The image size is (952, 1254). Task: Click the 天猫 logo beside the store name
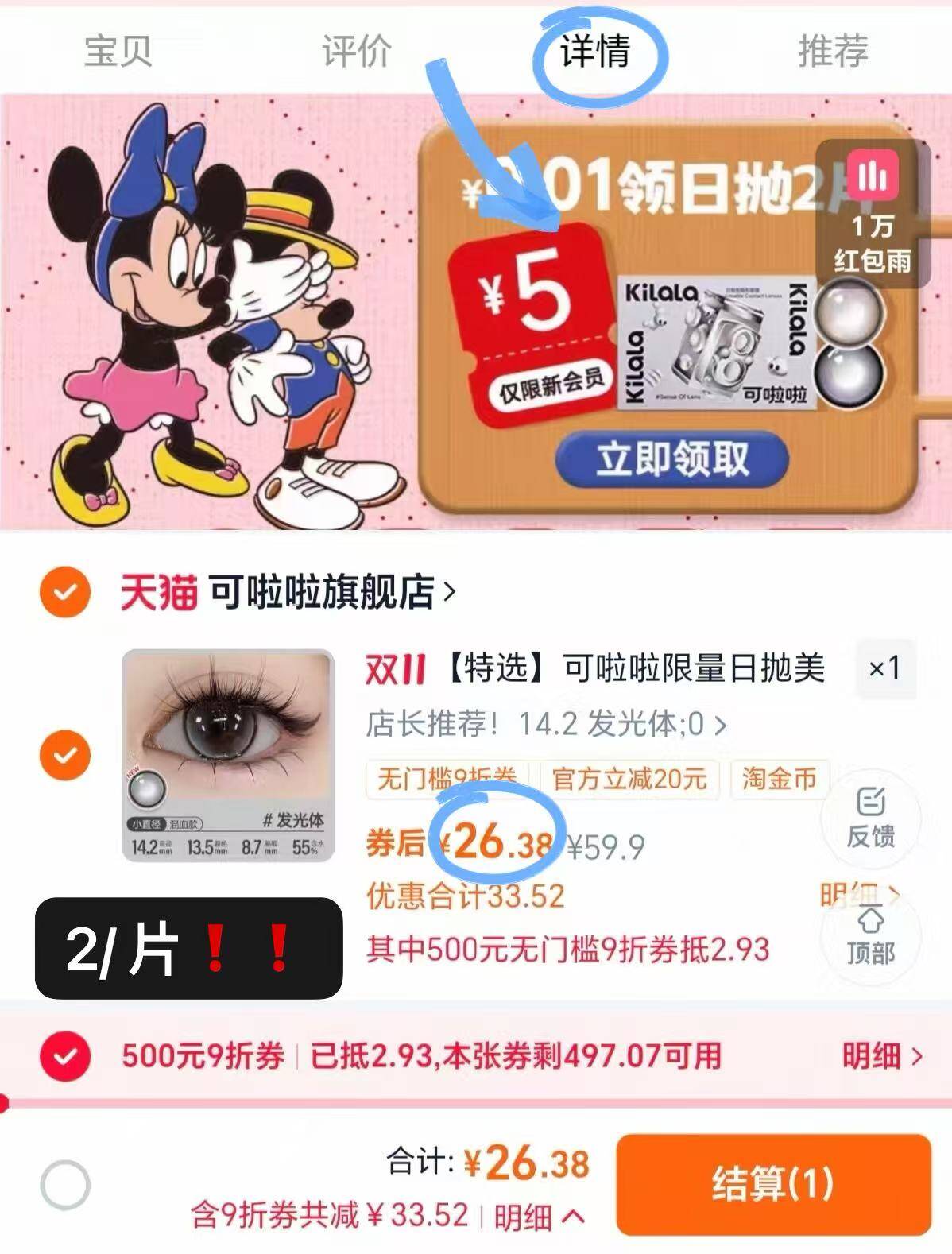159,593
